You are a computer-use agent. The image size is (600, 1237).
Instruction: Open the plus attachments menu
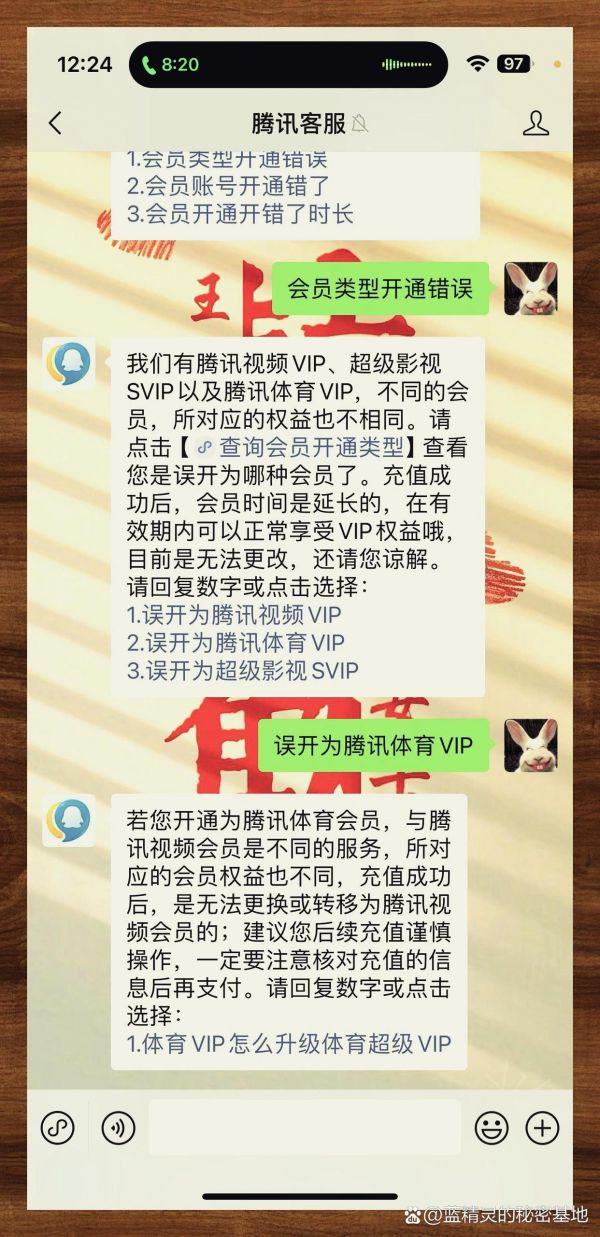pyautogui.click(x=542, y=1128)
